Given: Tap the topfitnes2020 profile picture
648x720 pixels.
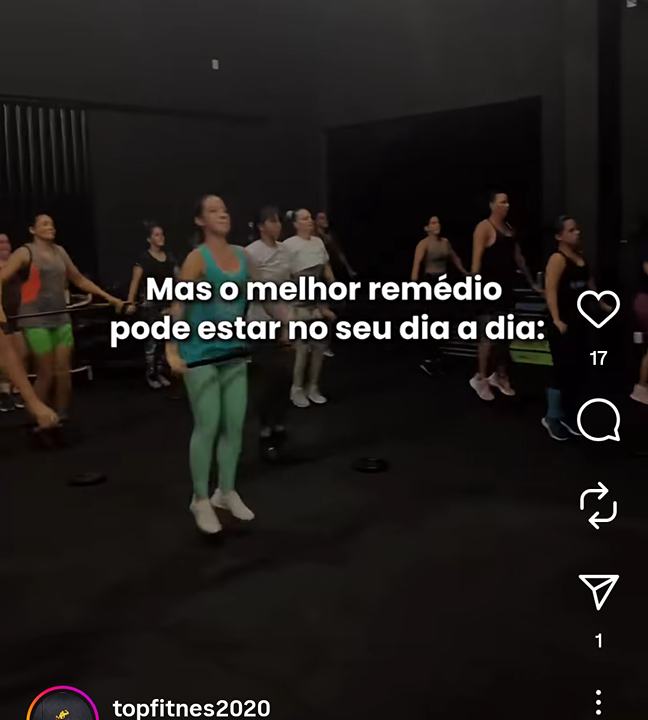Looking at the screenshot, I should coord(62,708).
